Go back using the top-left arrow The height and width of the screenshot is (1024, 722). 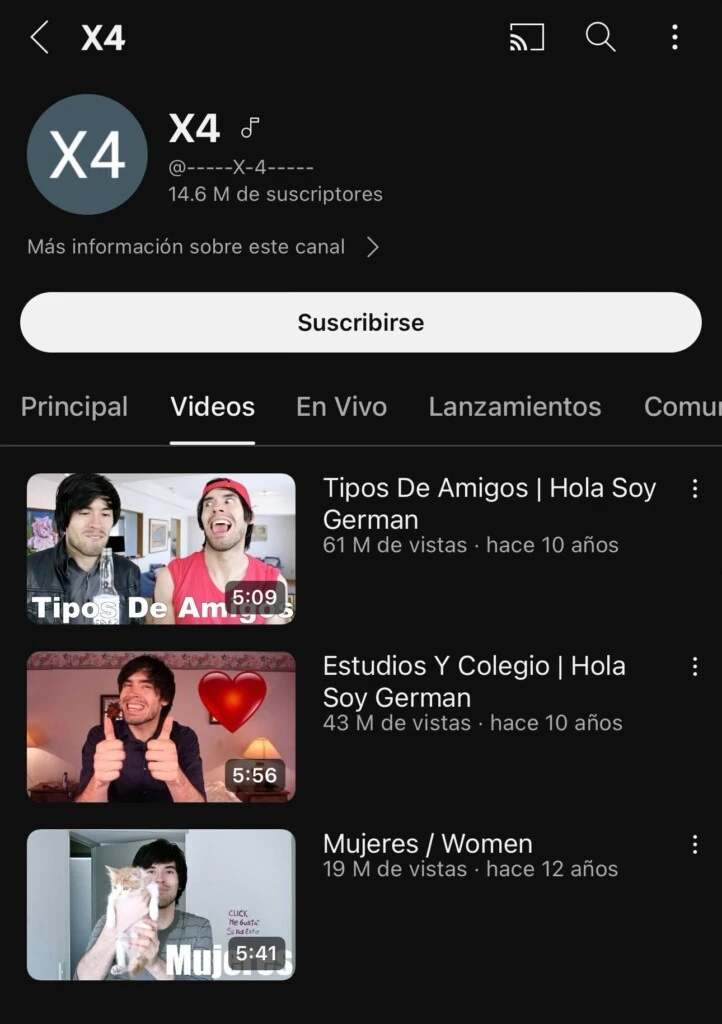[x=39, y=38]
